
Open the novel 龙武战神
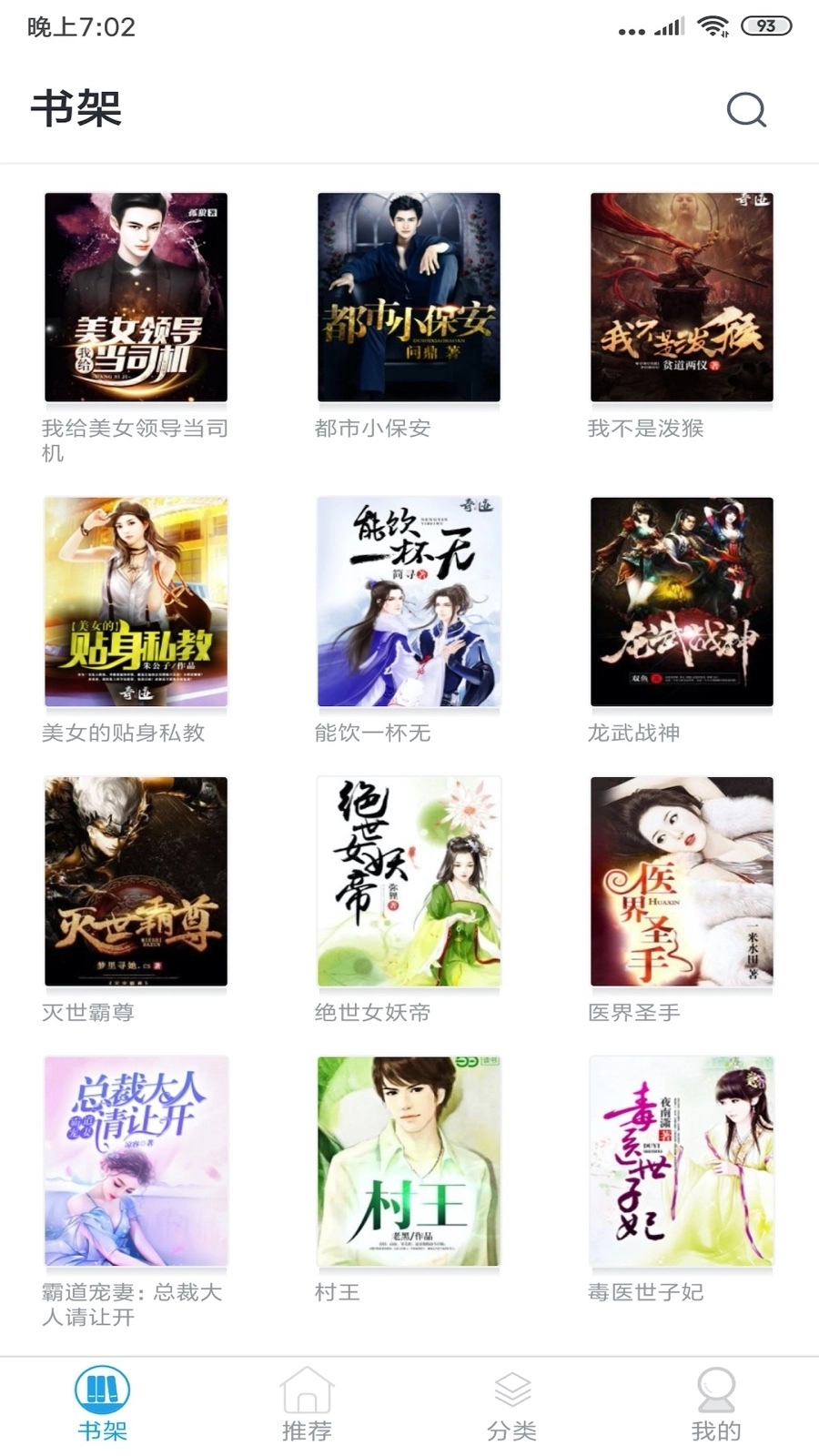[682, 602]
